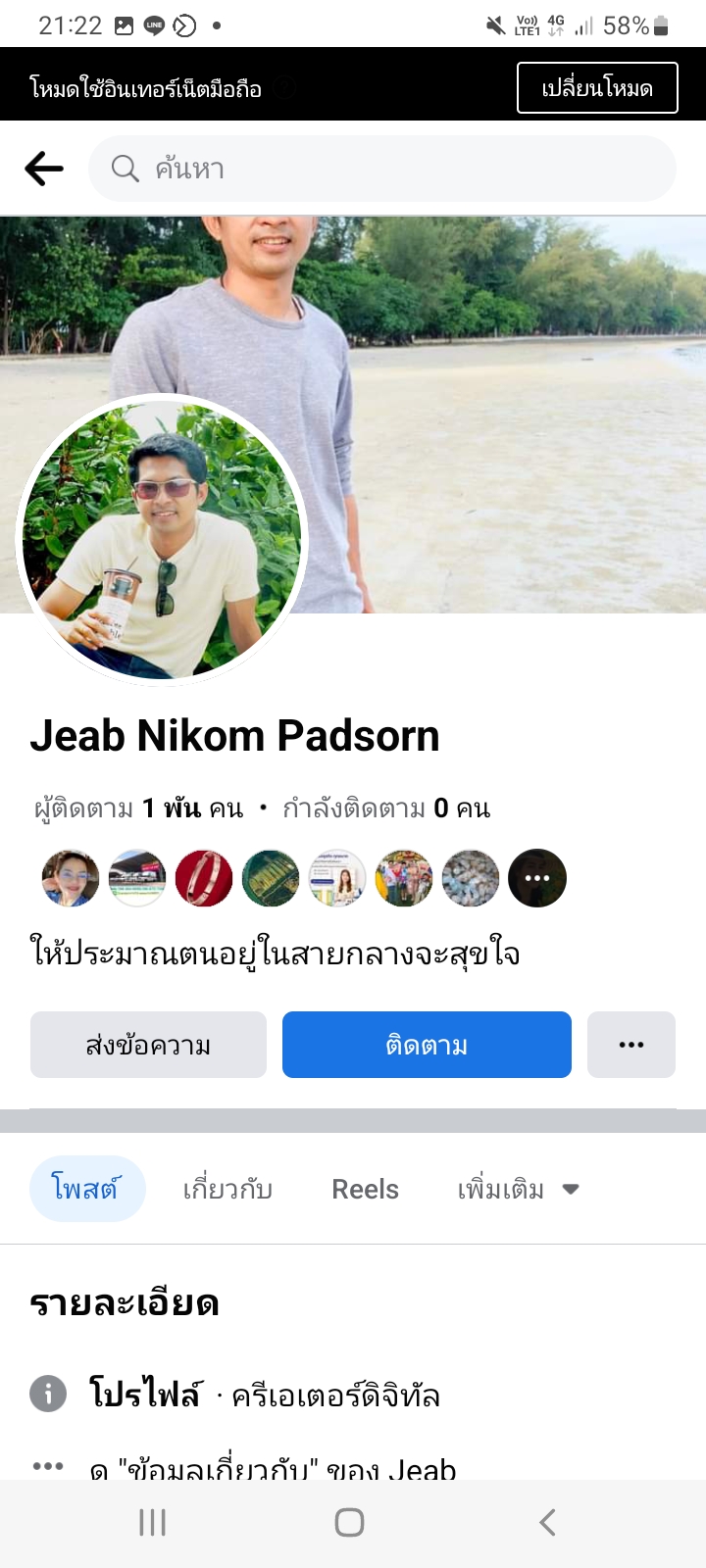Open more followers dark circle with dots

537,878
